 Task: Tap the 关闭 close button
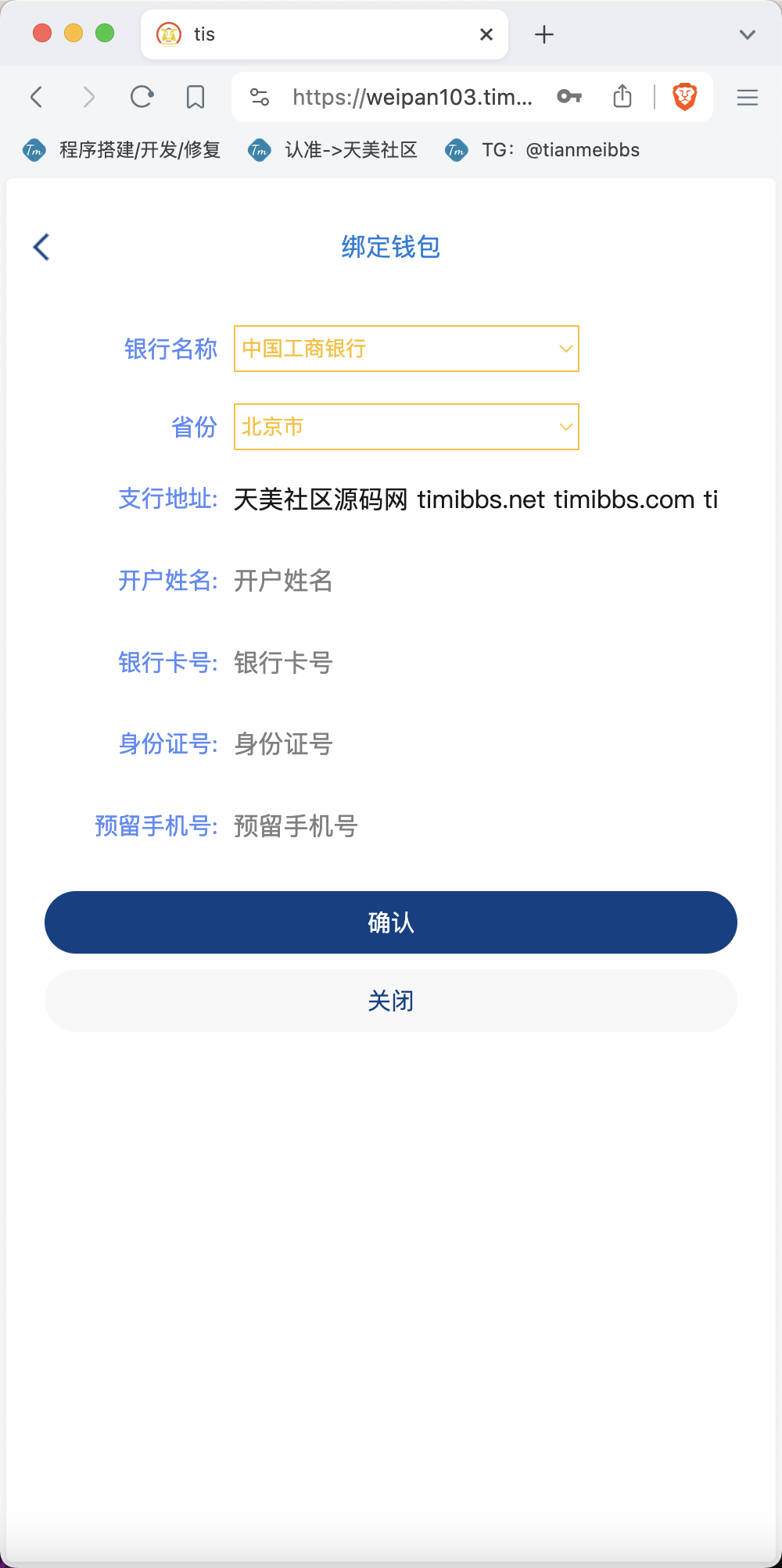391,1001
